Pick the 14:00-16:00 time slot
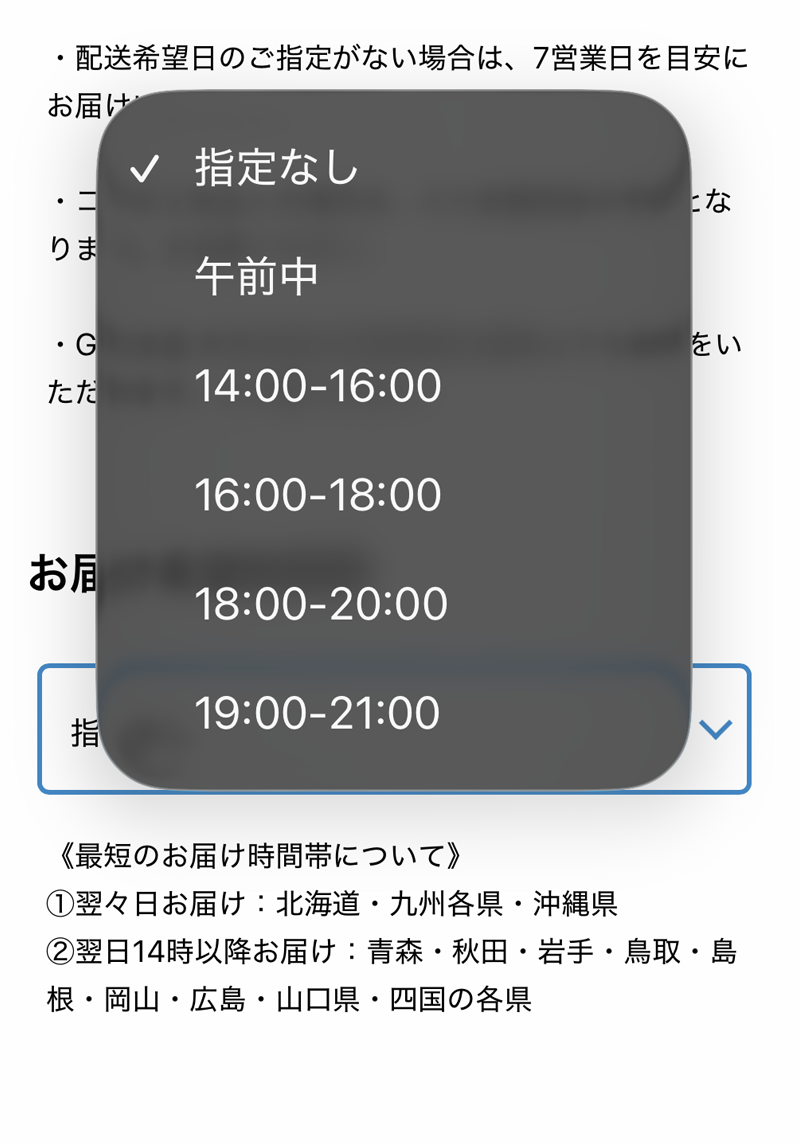Viewport: 800px width, 1143px height. pos(394,386)
